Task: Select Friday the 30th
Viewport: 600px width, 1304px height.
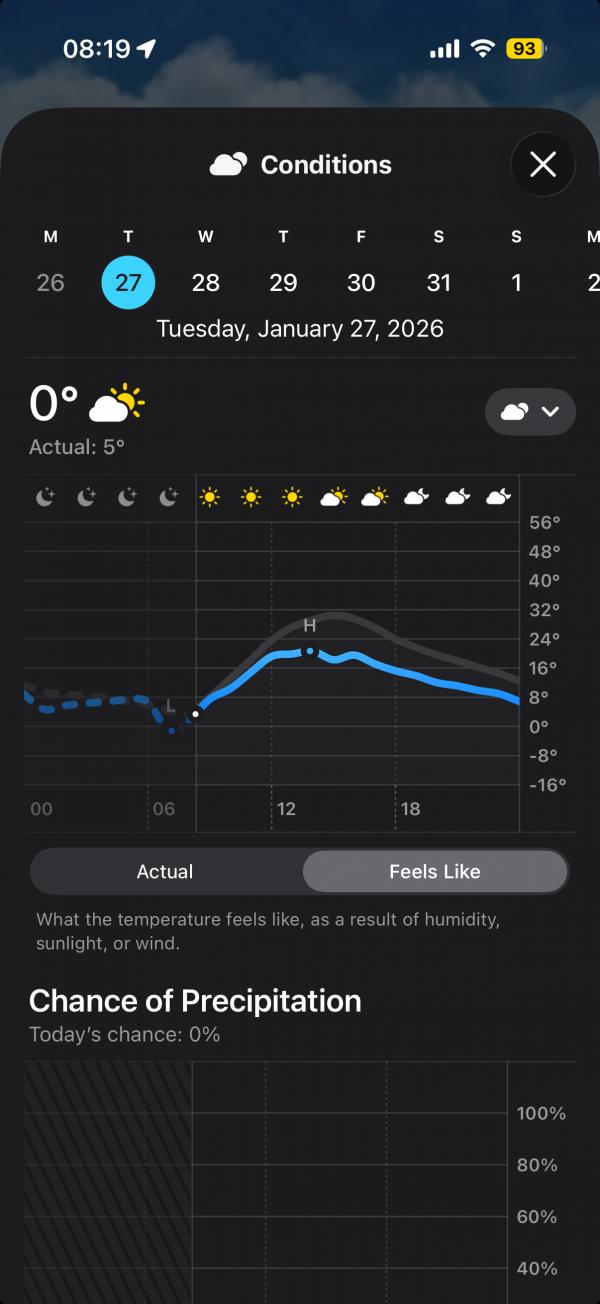Action: (361, 282)
